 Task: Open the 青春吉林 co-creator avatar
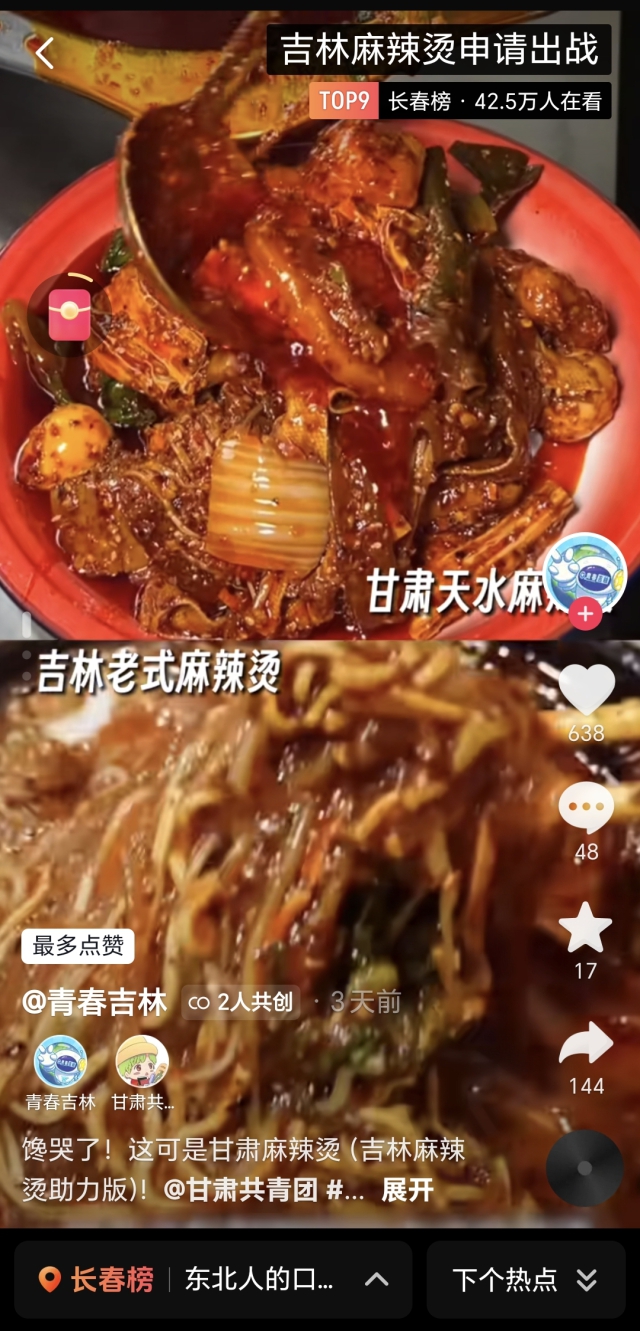[x=60, y=1062]
